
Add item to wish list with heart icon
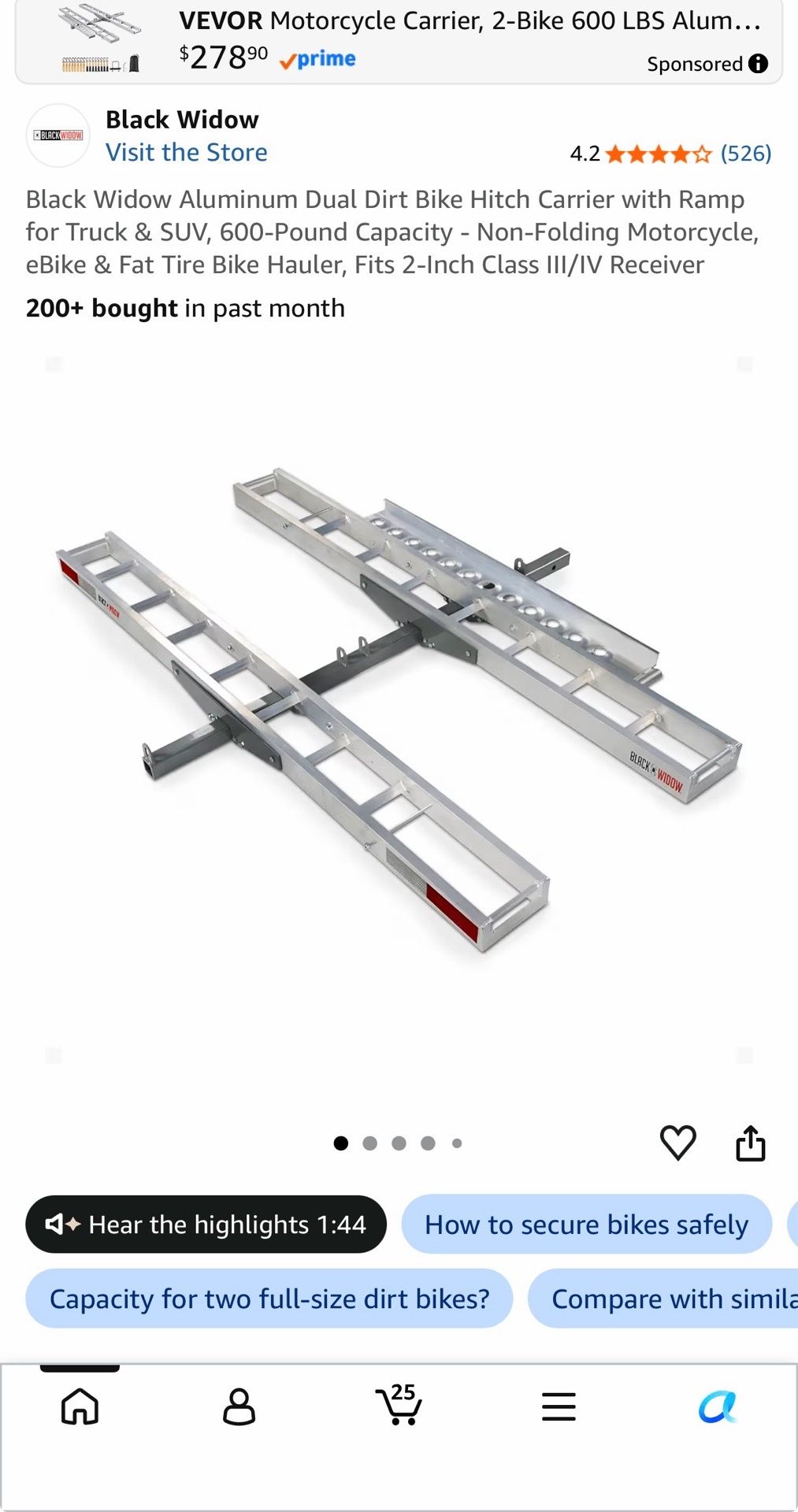click(x=677, y=1143)
